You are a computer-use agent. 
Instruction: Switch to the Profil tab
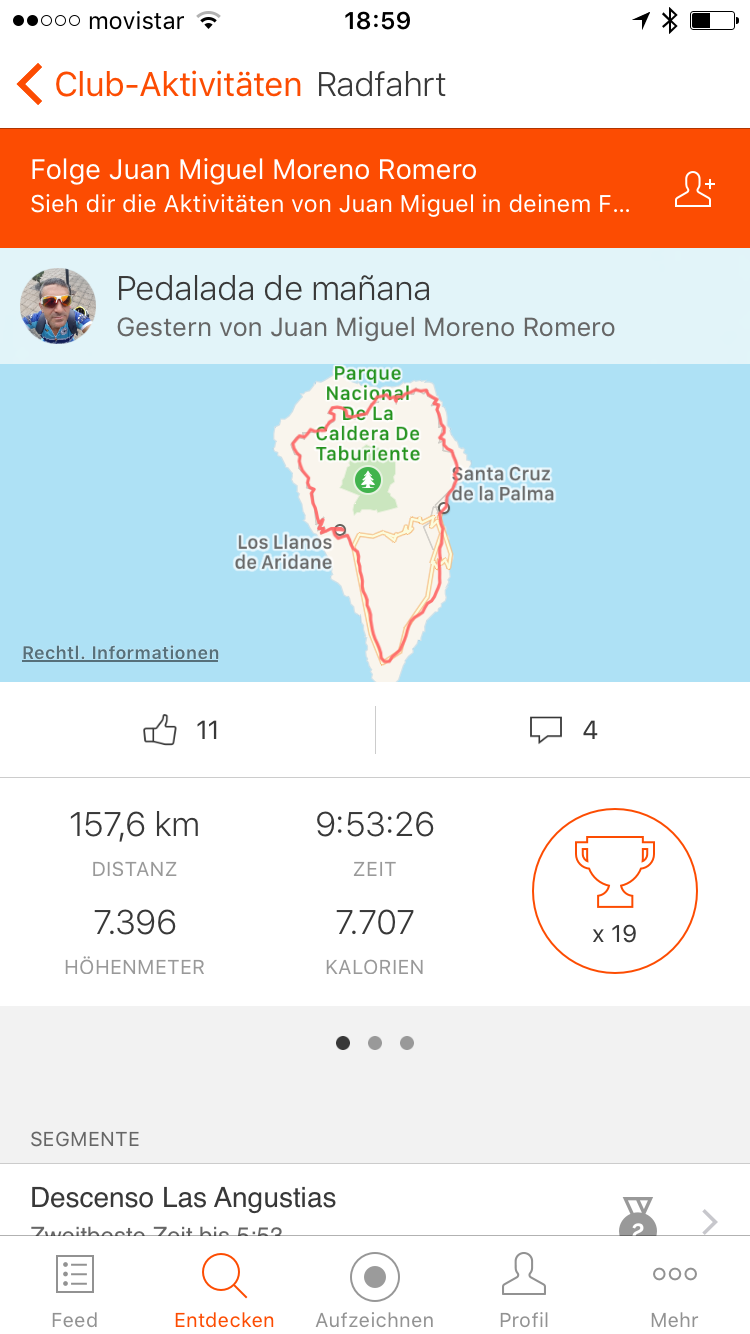click(x=524, y=1290)
